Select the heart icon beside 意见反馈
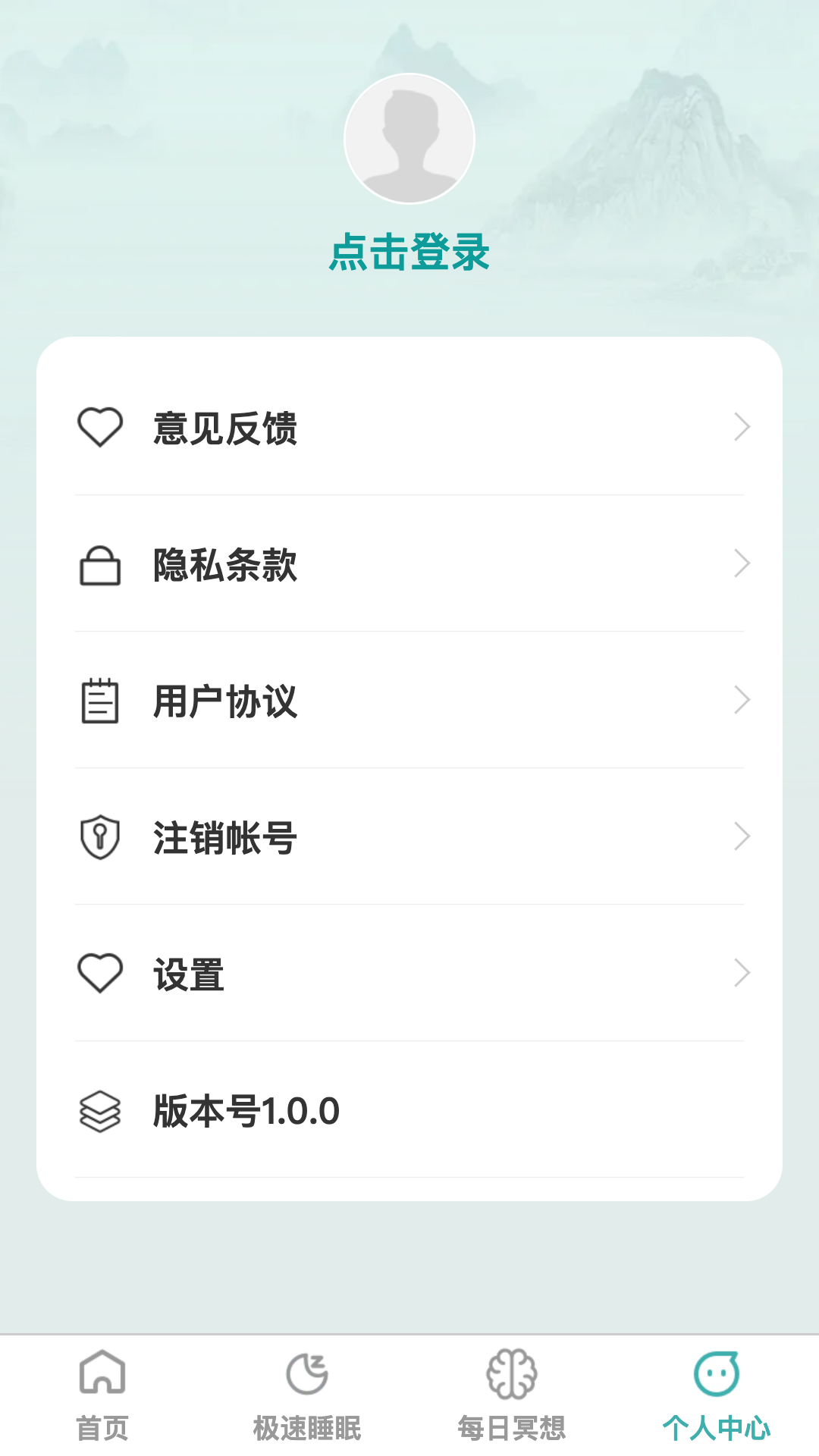 (99, 427)
